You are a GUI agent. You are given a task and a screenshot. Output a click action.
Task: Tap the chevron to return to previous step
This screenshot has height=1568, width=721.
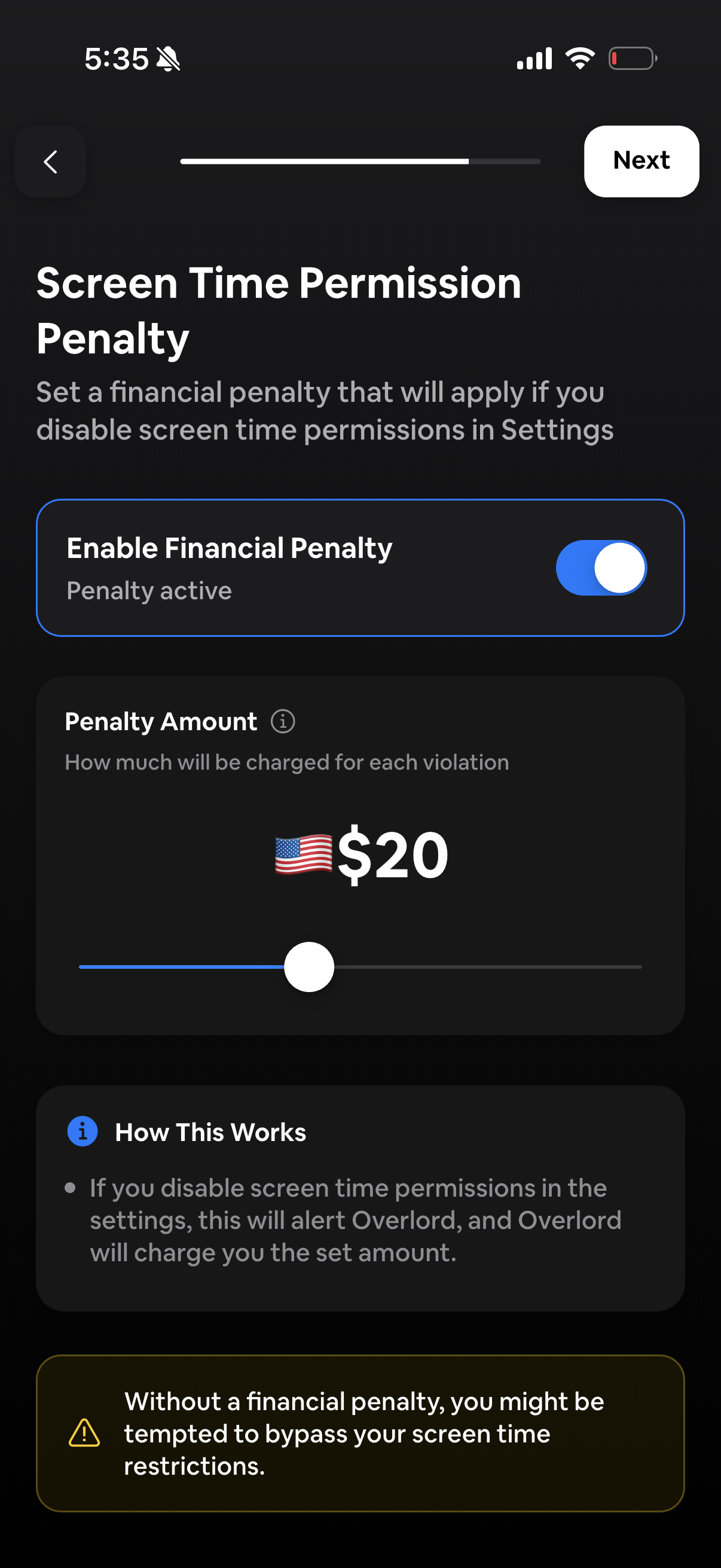tap(49, 161)
